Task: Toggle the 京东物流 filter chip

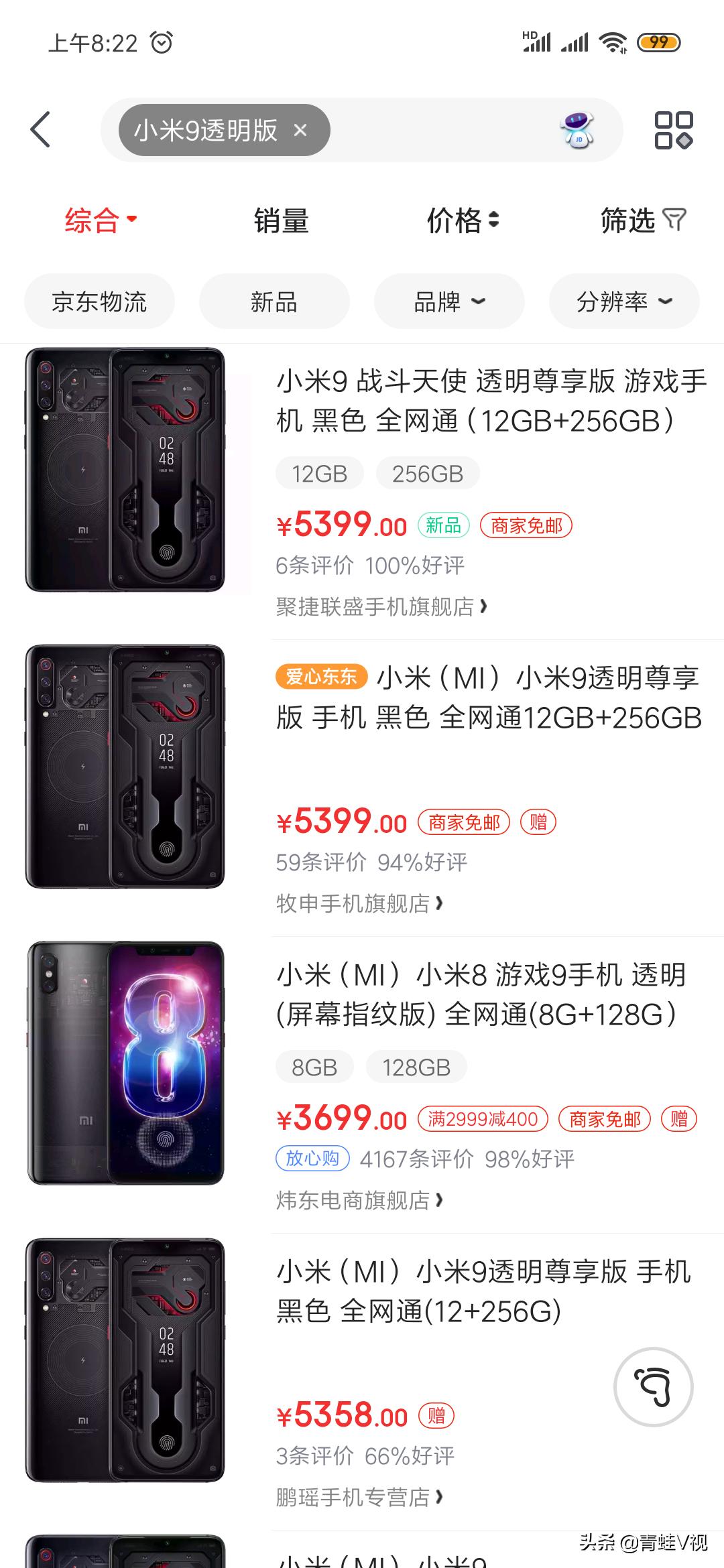Action: point(99,301)
